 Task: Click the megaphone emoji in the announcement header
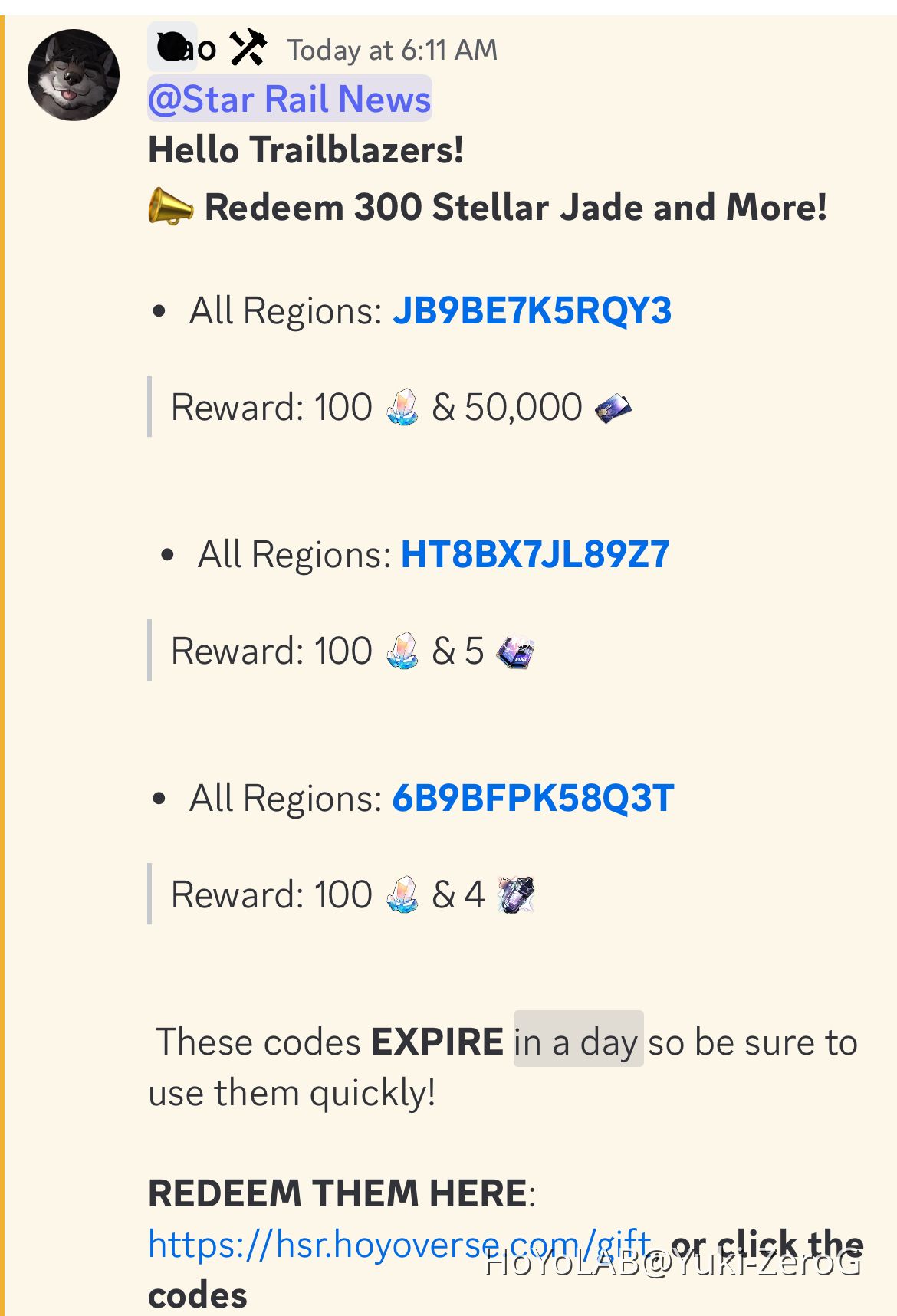(x=172, y=206)
